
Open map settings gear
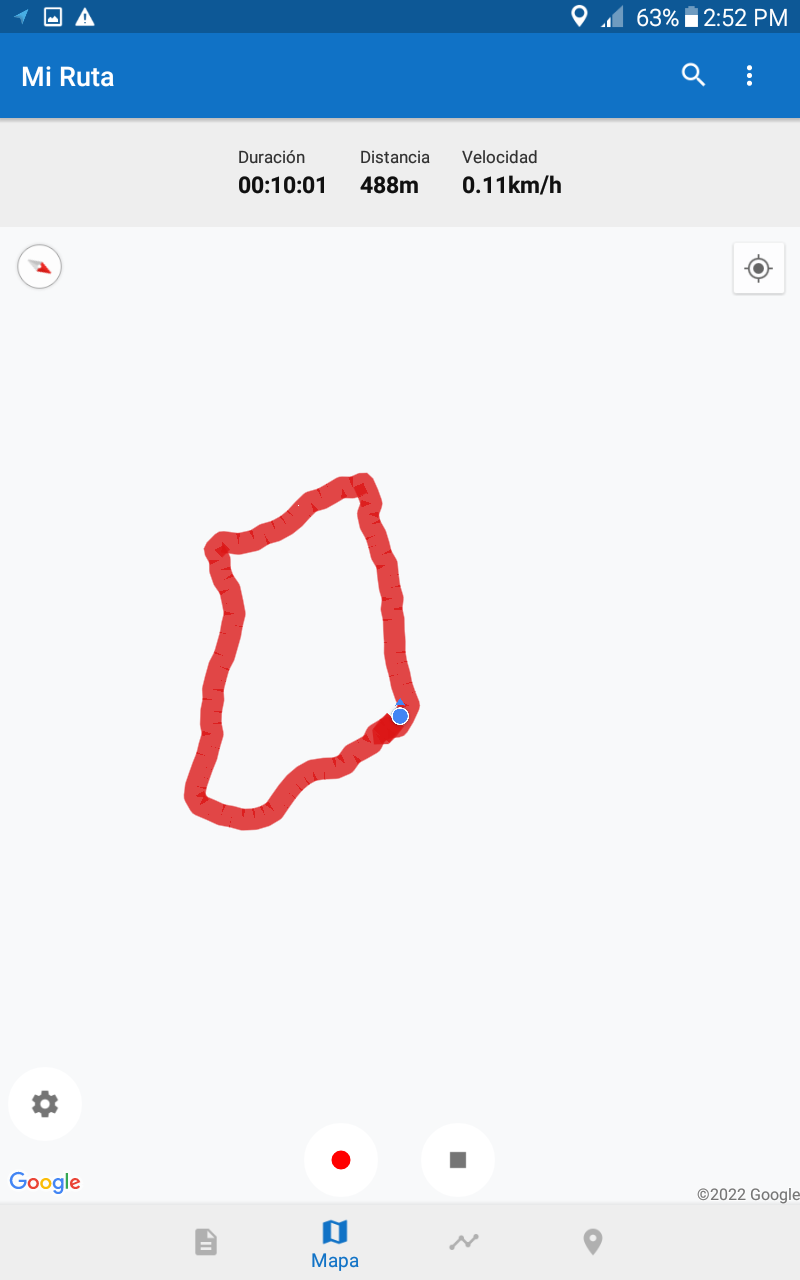45,1104
